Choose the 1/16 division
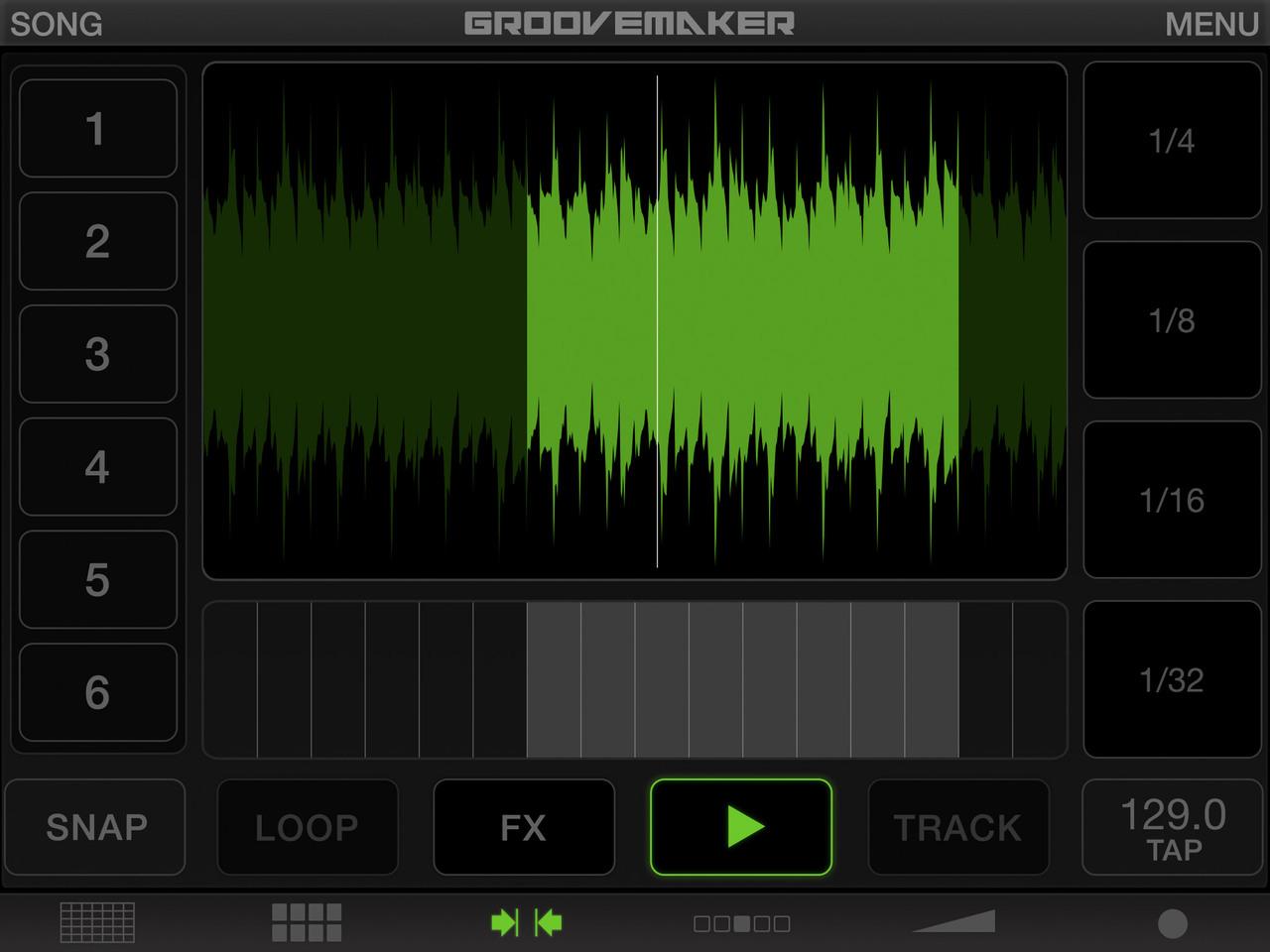 [1172, 500]
